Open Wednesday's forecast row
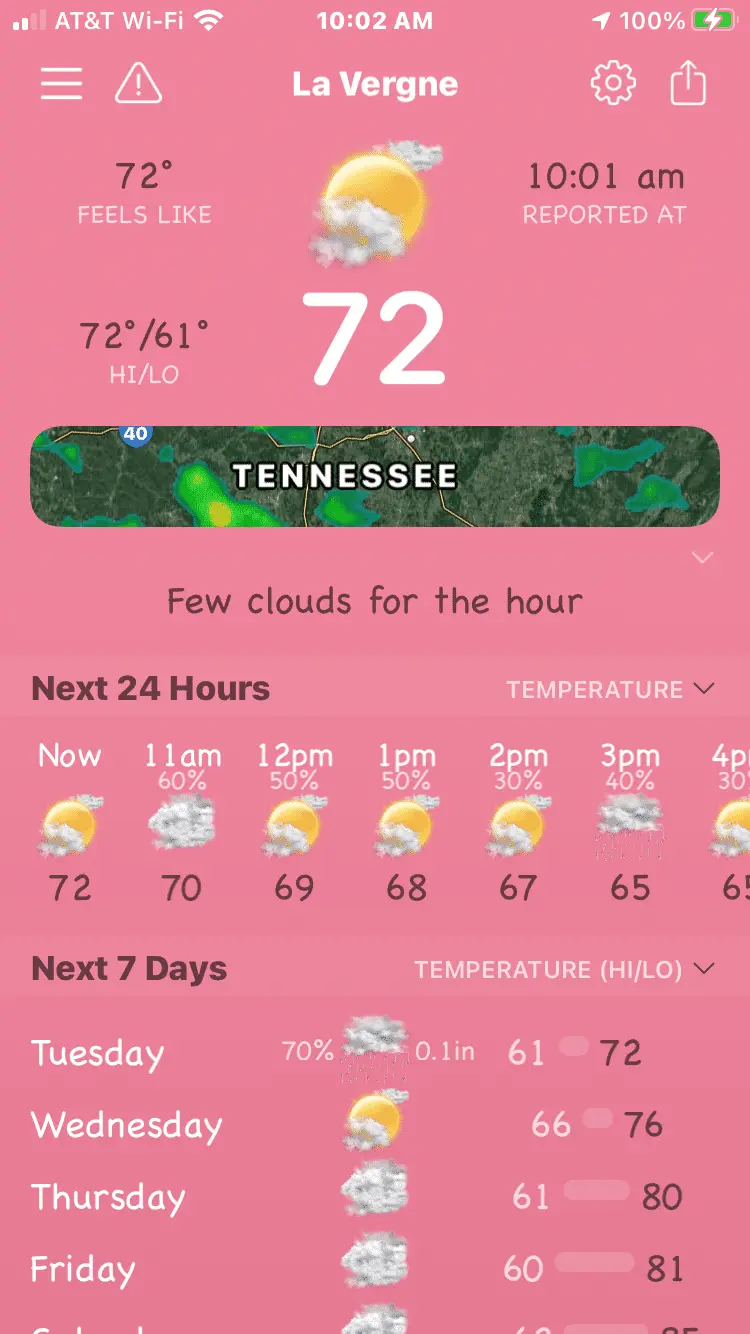Screen dimensions: 750x1334 click(375, 1124)
